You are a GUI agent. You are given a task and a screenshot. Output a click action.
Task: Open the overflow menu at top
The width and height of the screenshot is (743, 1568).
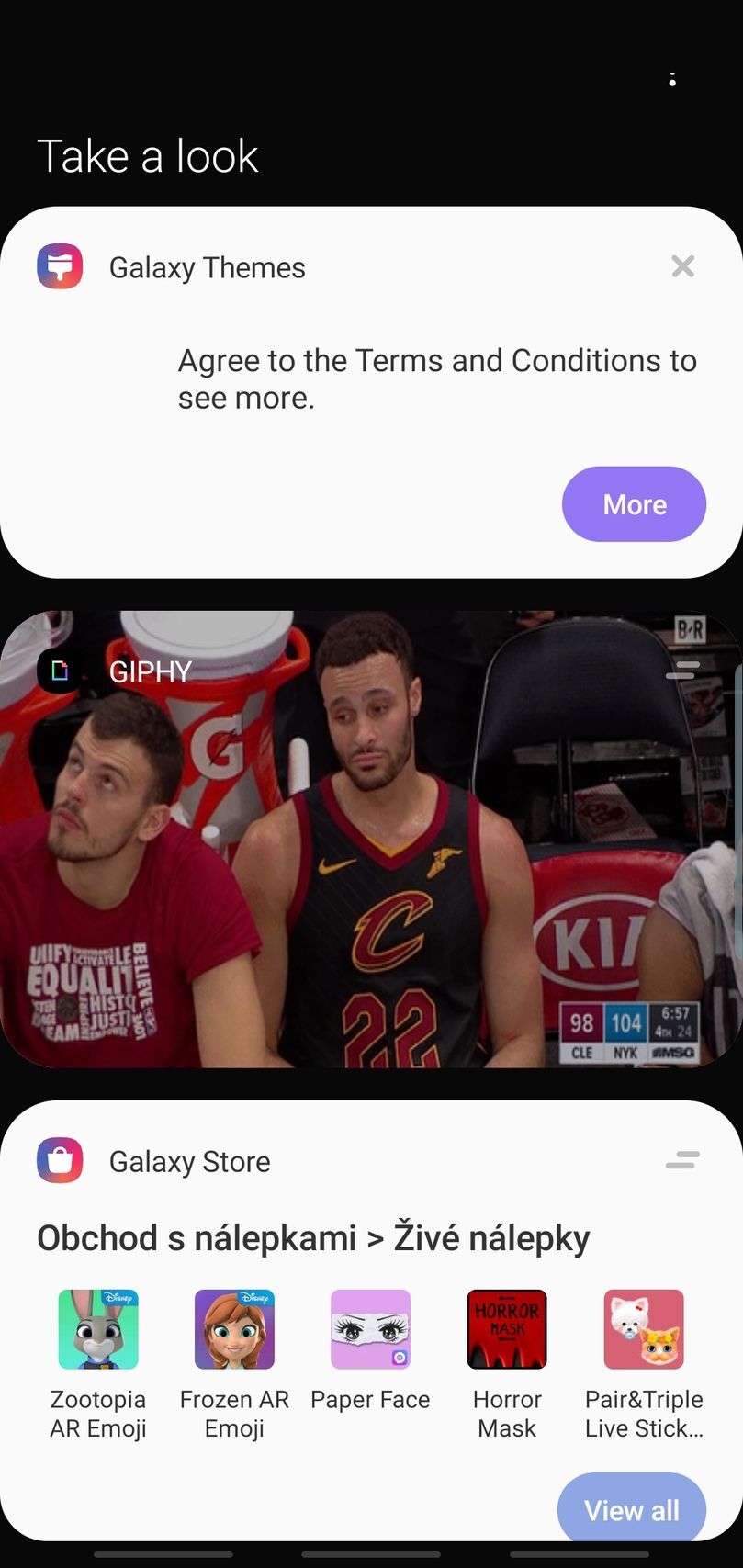click(672, 80)
